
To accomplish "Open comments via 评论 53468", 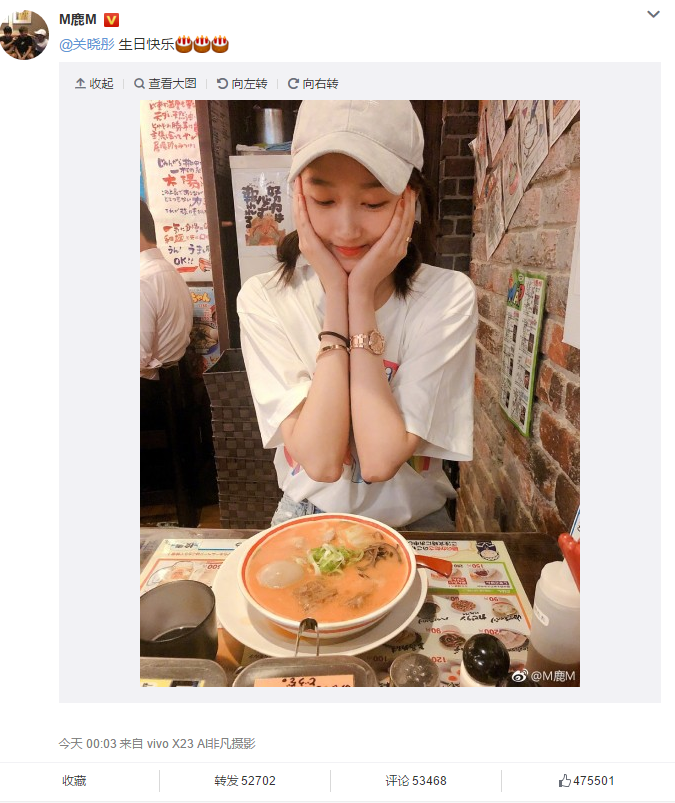I will [416, 781].
